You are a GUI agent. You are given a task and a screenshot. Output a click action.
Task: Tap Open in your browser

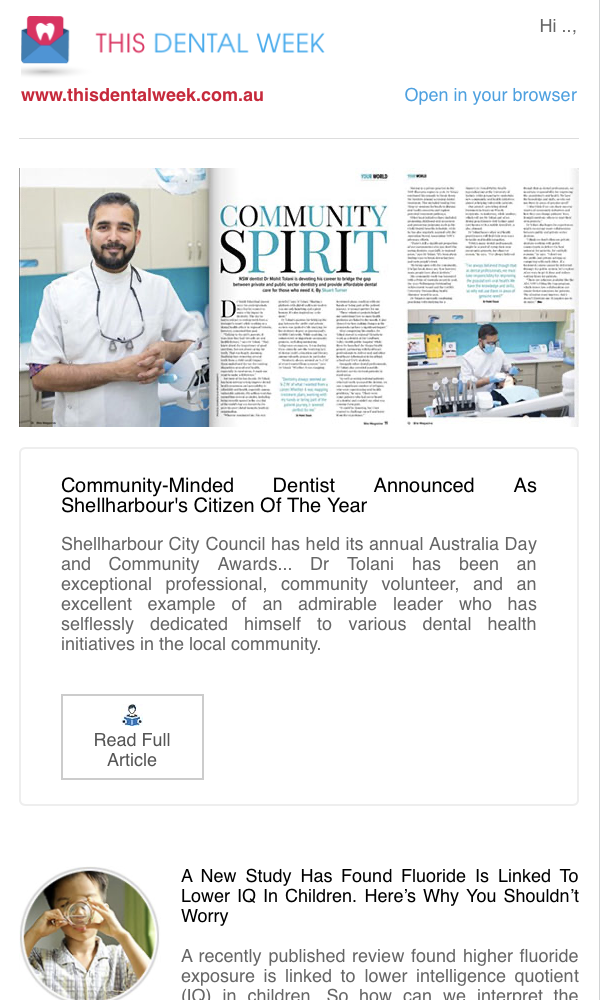(x=490, y=95)
